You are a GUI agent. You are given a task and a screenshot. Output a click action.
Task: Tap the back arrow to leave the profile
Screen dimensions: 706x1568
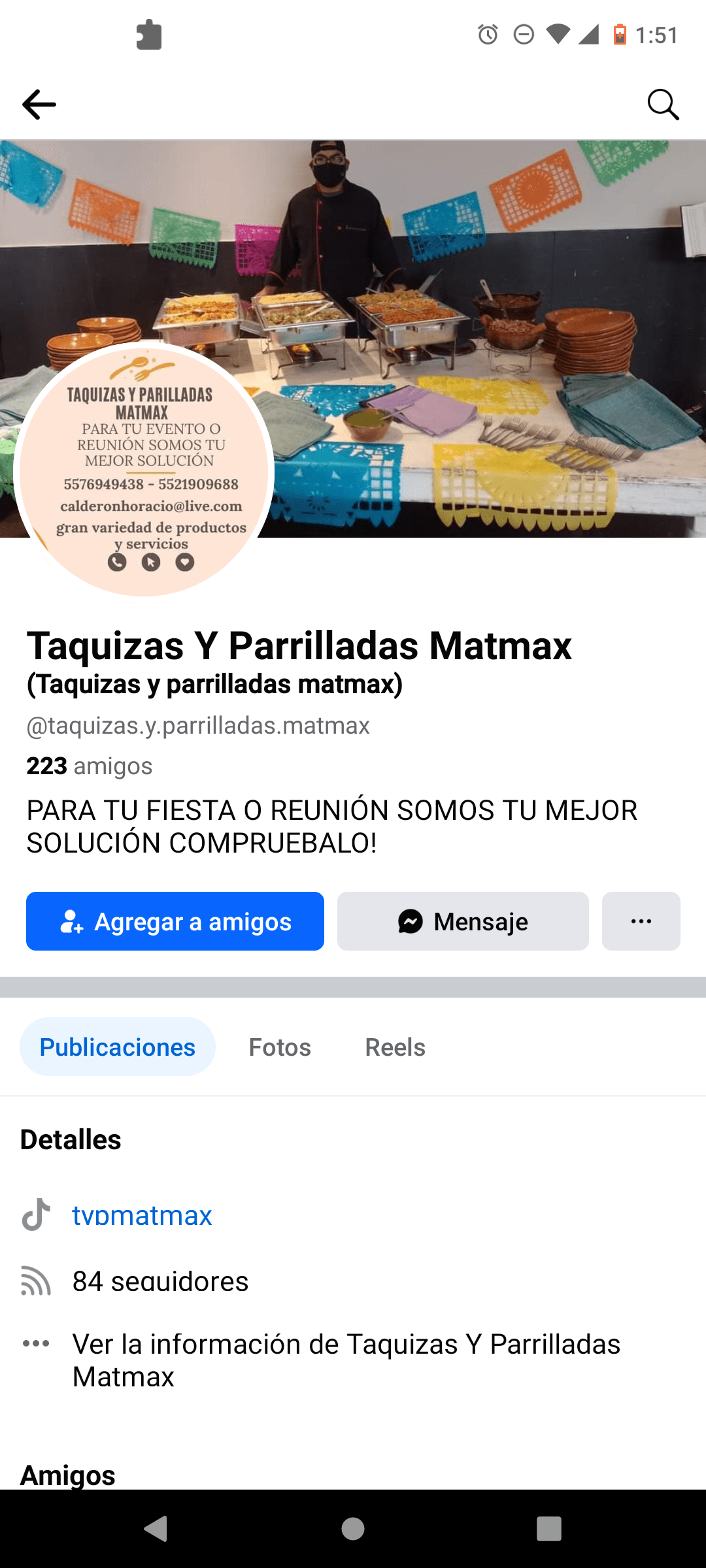click(x=39, y=104)
